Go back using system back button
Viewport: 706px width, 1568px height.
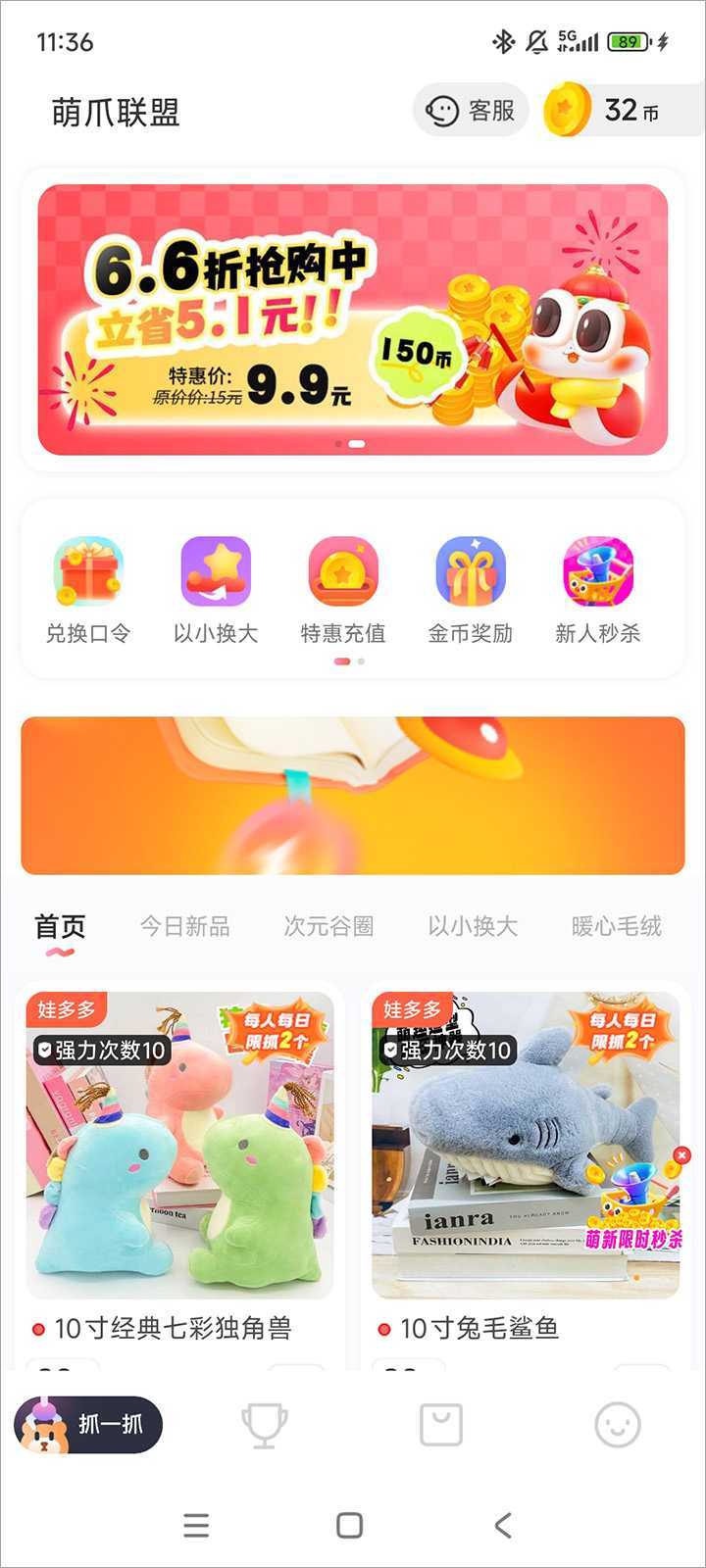point(503,1525)
